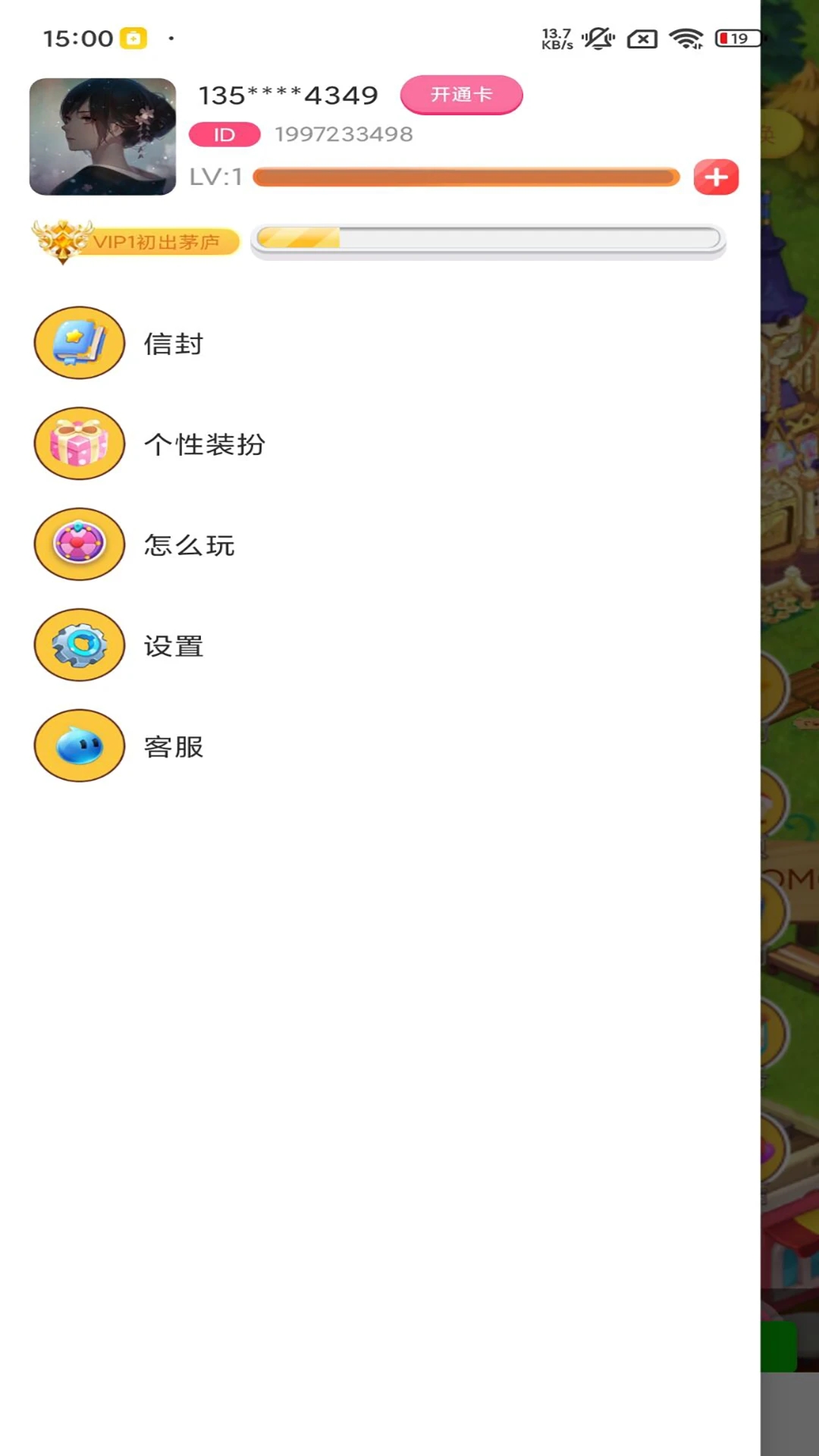Click the VIP1初出茅庐 badge icon
Image resolution: width=819 pixels, height=1456 pixels.
135,241
